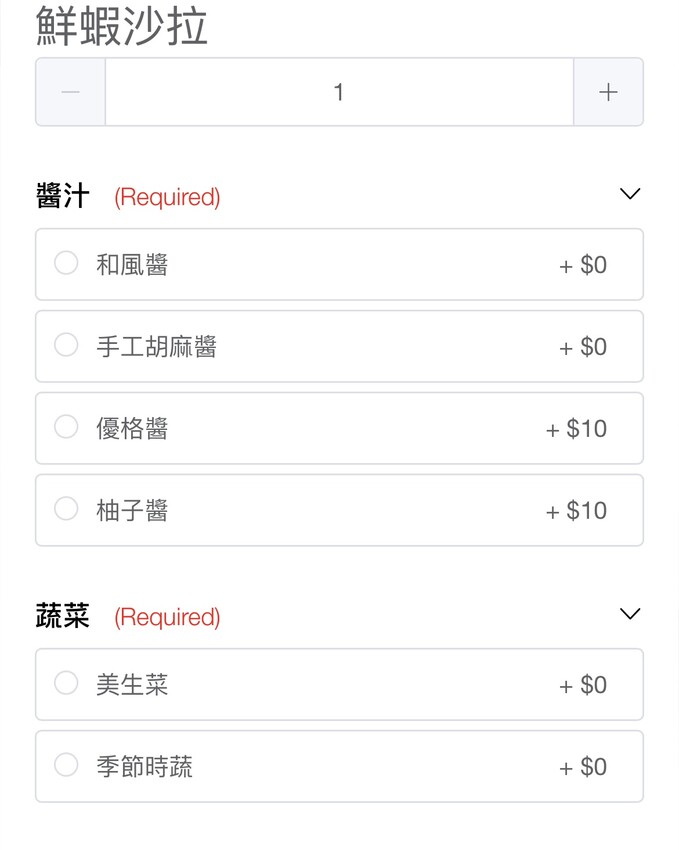
Task: Select the 柚子醬 sauce option
Action: click(x=66, y=510)
